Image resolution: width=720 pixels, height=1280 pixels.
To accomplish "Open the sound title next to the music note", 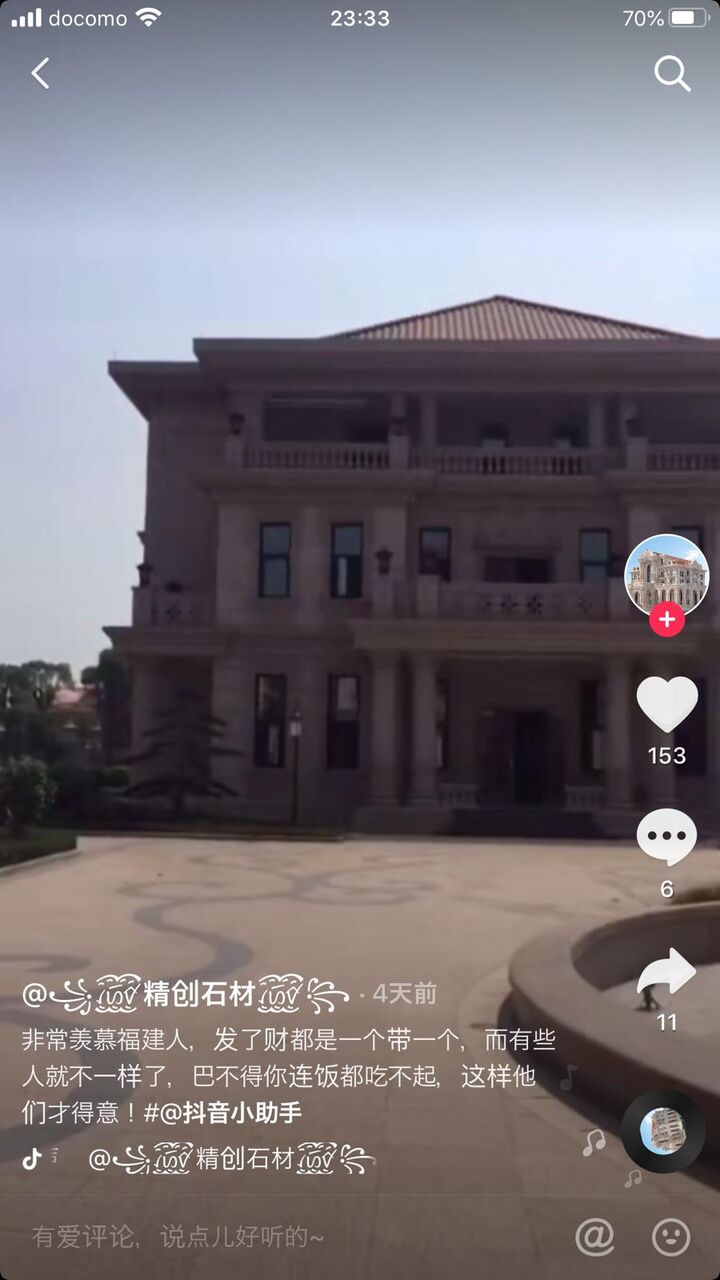I will [232, 1159].
